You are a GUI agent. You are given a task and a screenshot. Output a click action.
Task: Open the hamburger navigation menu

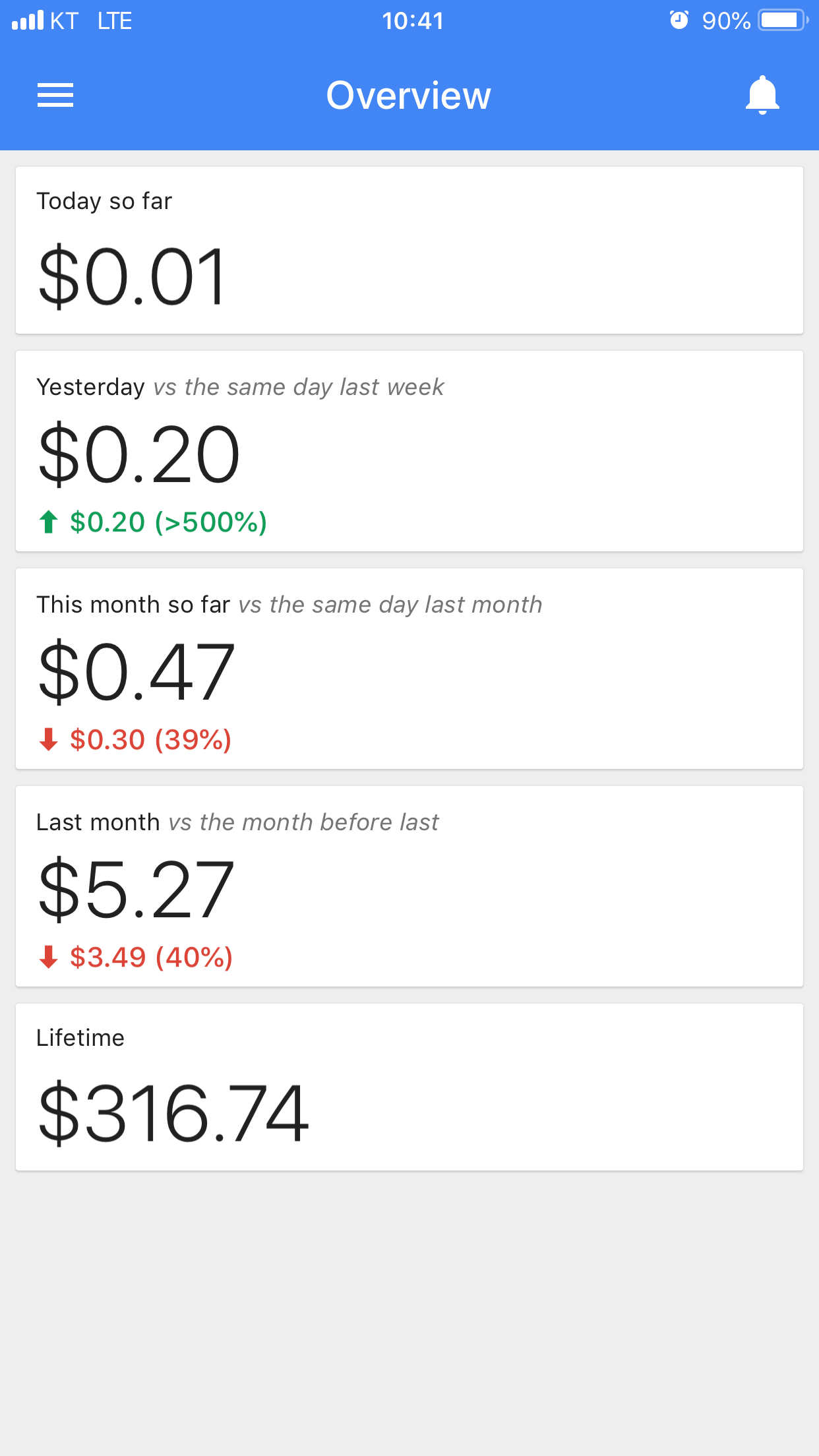pyautogui.click(x=55, y=96)
